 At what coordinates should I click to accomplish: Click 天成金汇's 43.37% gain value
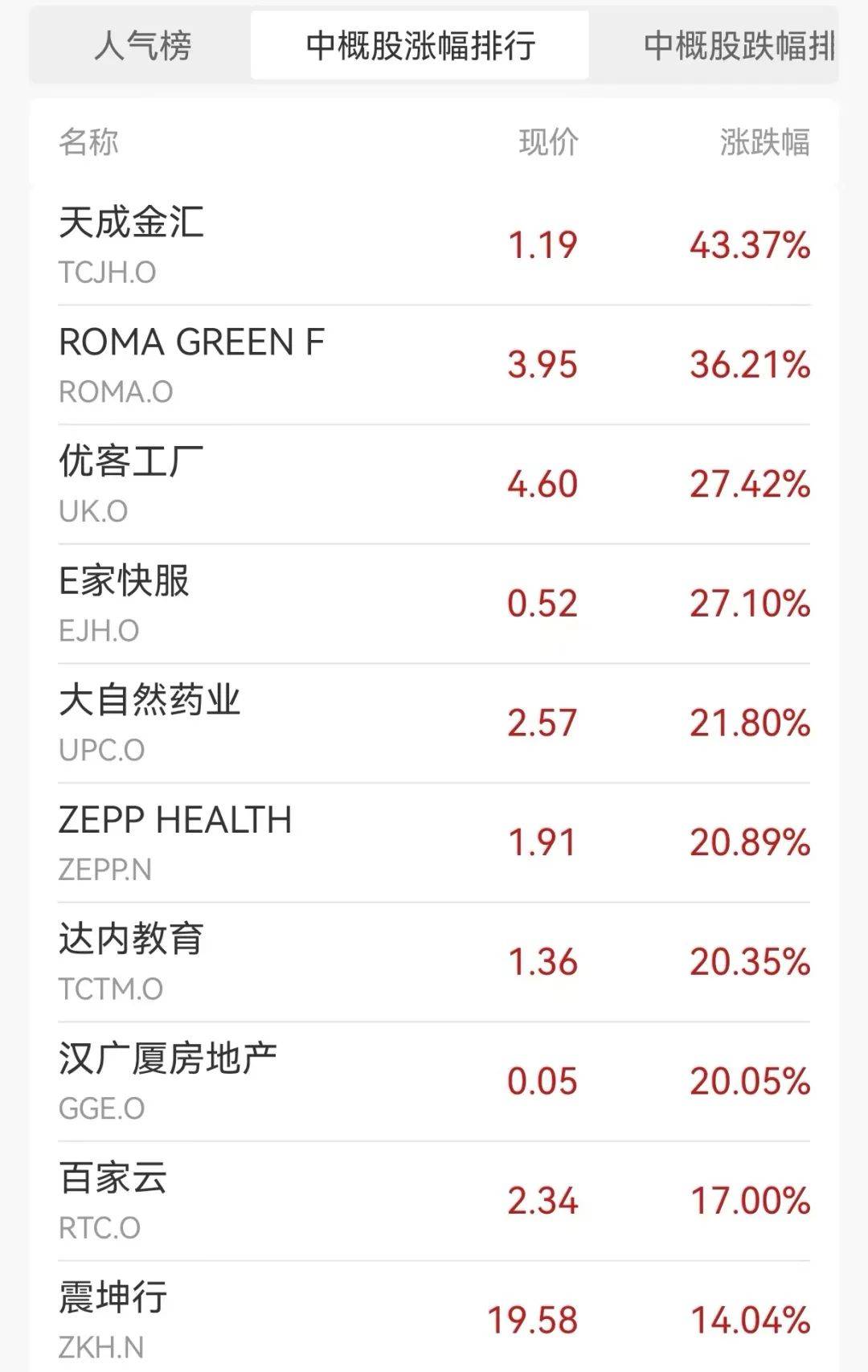[x=749, y=248]
